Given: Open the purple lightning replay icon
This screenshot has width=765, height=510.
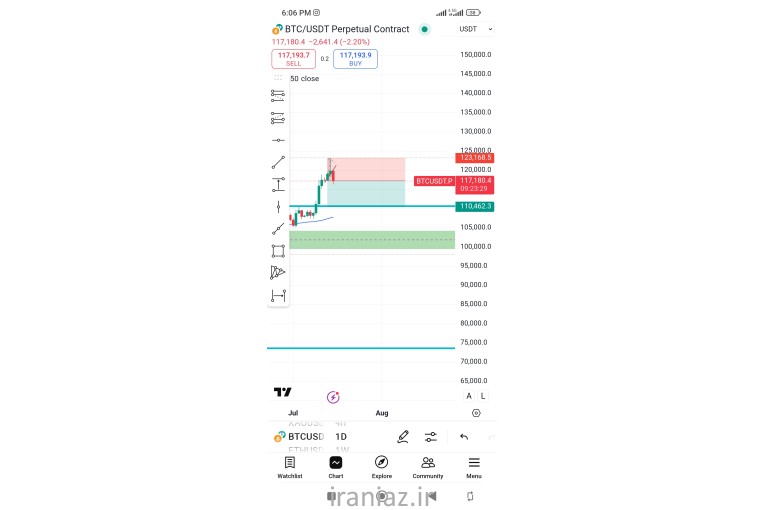Looking at the screenshot, I should [x=333, y=397].
